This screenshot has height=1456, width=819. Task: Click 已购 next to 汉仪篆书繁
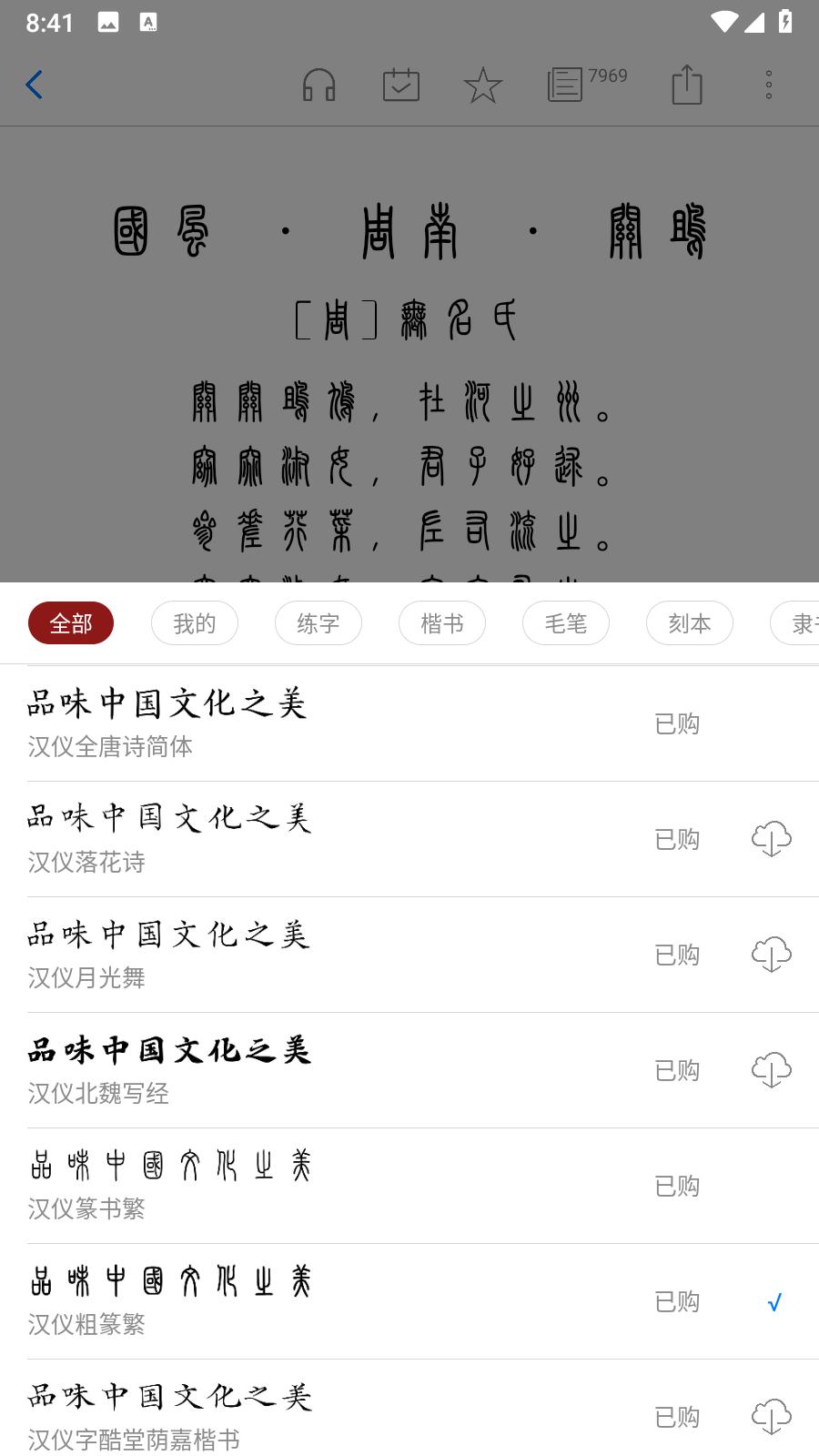pyautogui.click(x=677, y=1186)
